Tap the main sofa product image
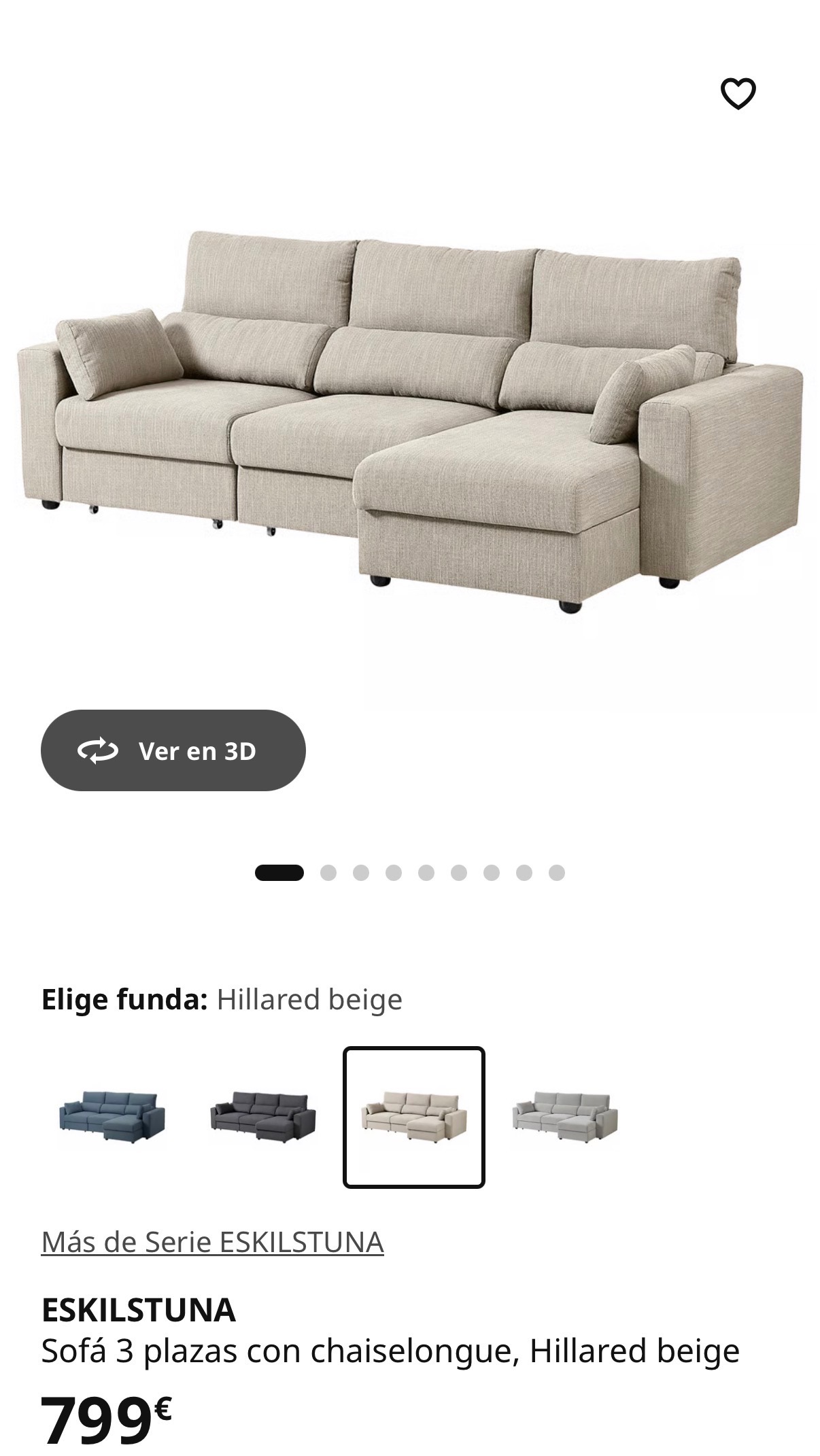820x1456 pixels. pos(410,421)
